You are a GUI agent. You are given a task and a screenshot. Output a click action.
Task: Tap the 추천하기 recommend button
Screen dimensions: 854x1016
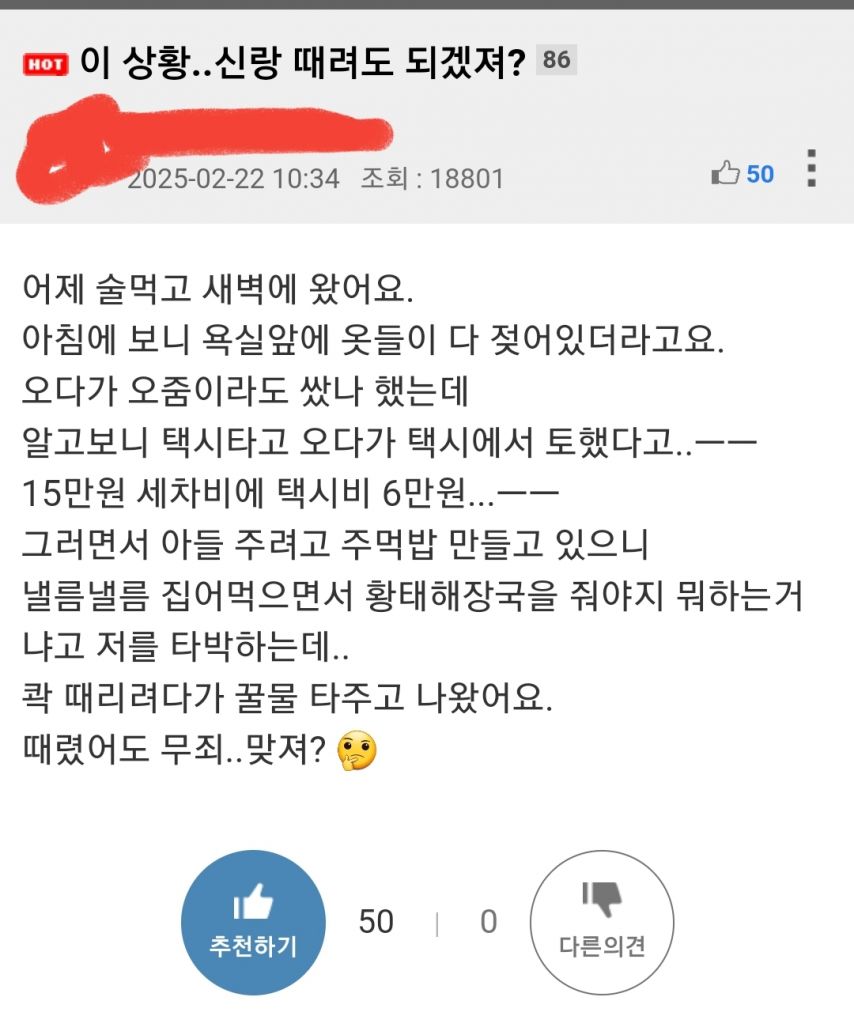(x=253, y=922)
